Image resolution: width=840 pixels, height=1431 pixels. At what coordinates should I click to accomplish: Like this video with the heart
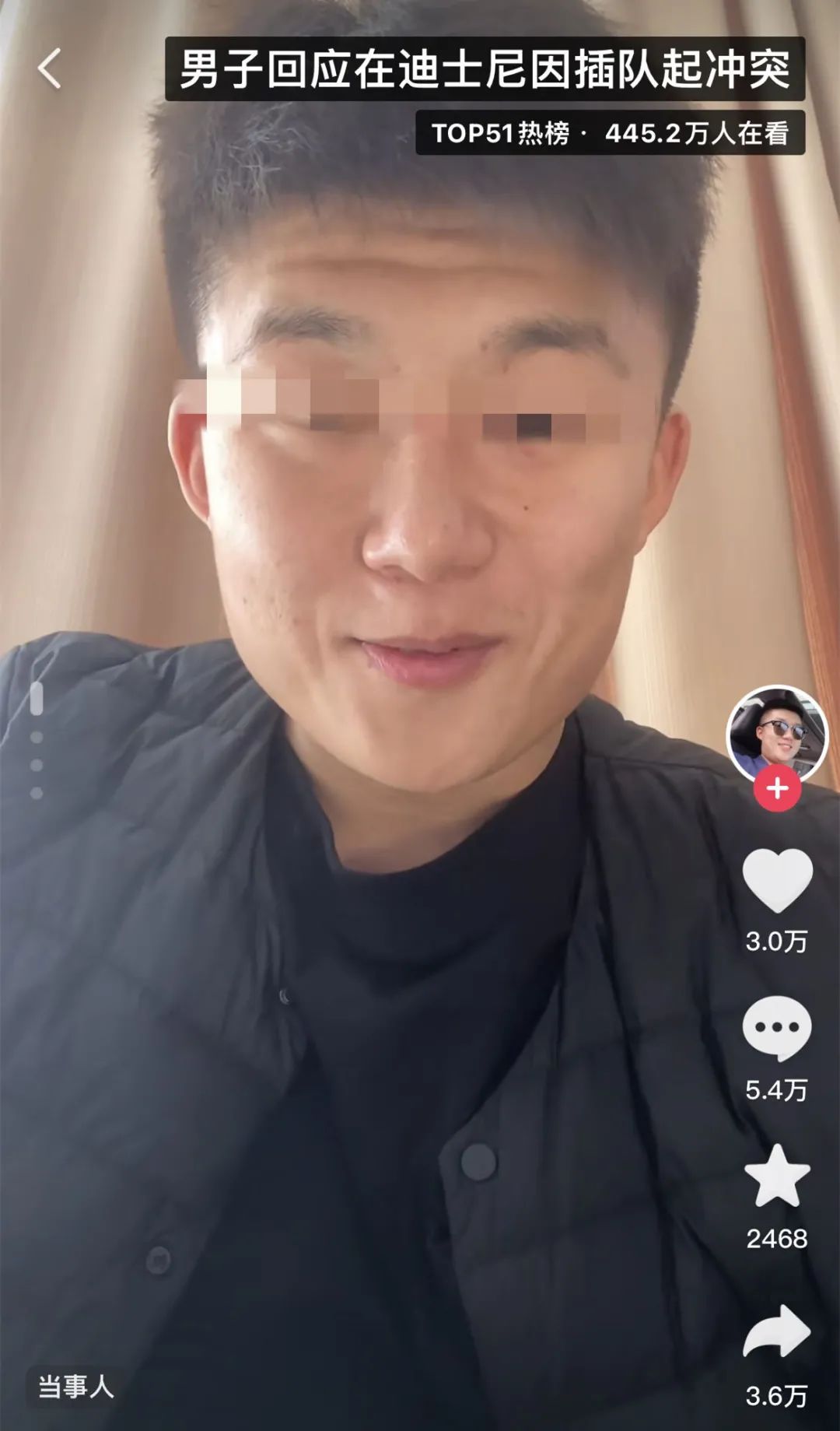[x=777, y=881]
